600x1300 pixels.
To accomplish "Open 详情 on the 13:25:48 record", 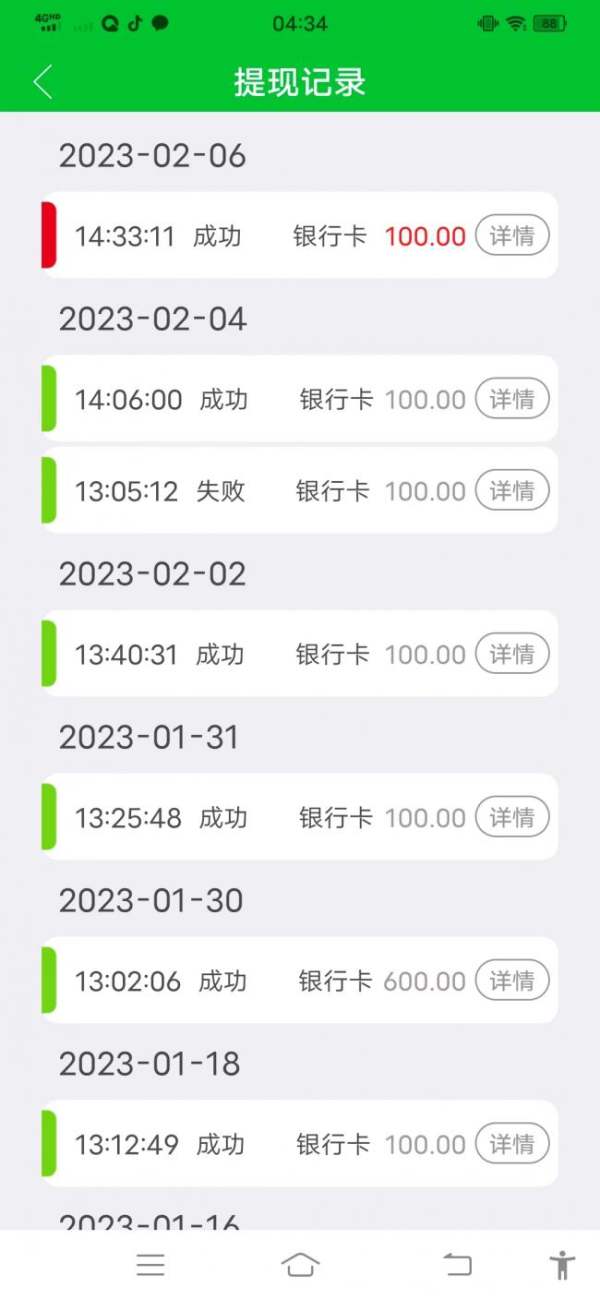I will click(x=512, y=817).
